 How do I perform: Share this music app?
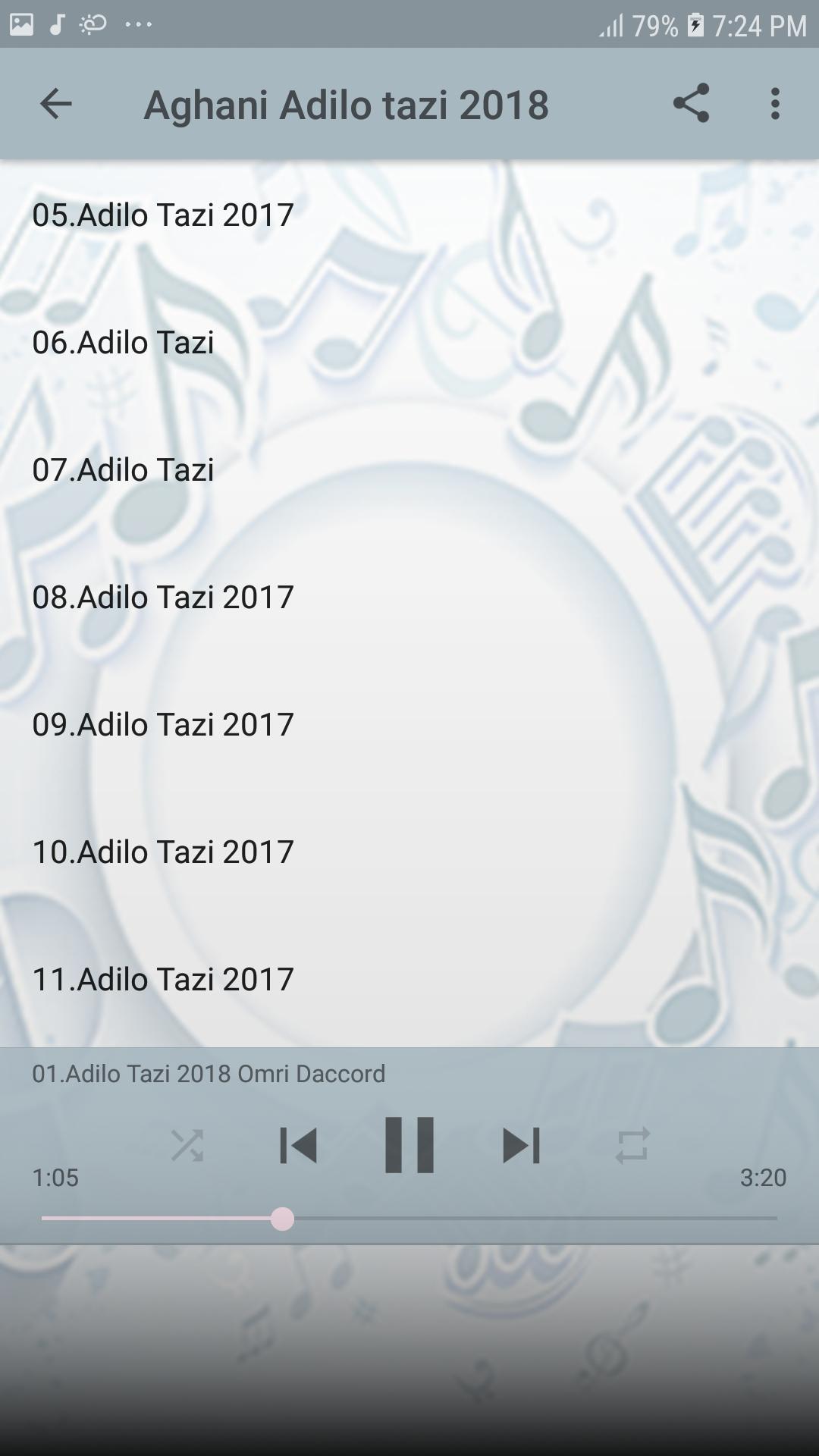pyautogui.click(x=691, y=104)
